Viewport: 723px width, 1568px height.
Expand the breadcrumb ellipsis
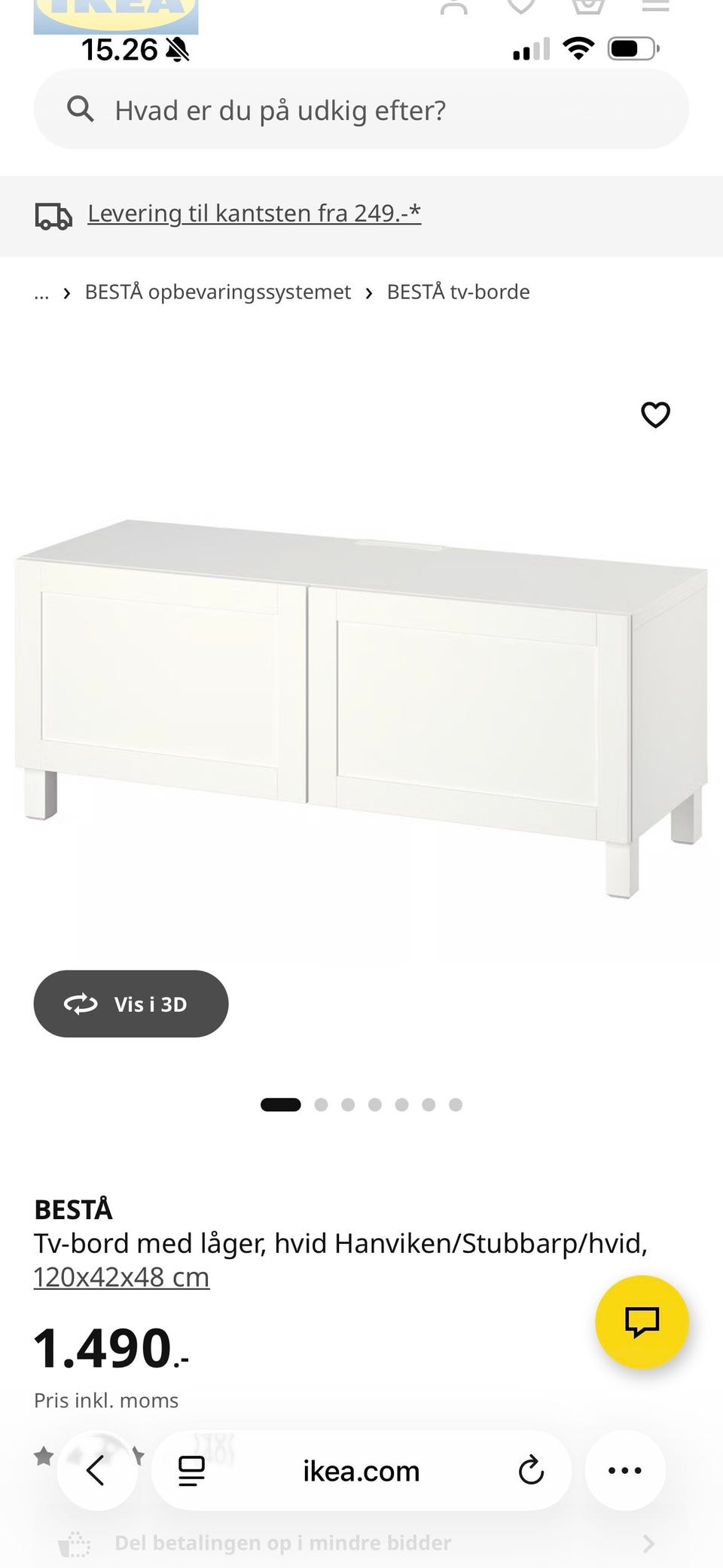41,292
